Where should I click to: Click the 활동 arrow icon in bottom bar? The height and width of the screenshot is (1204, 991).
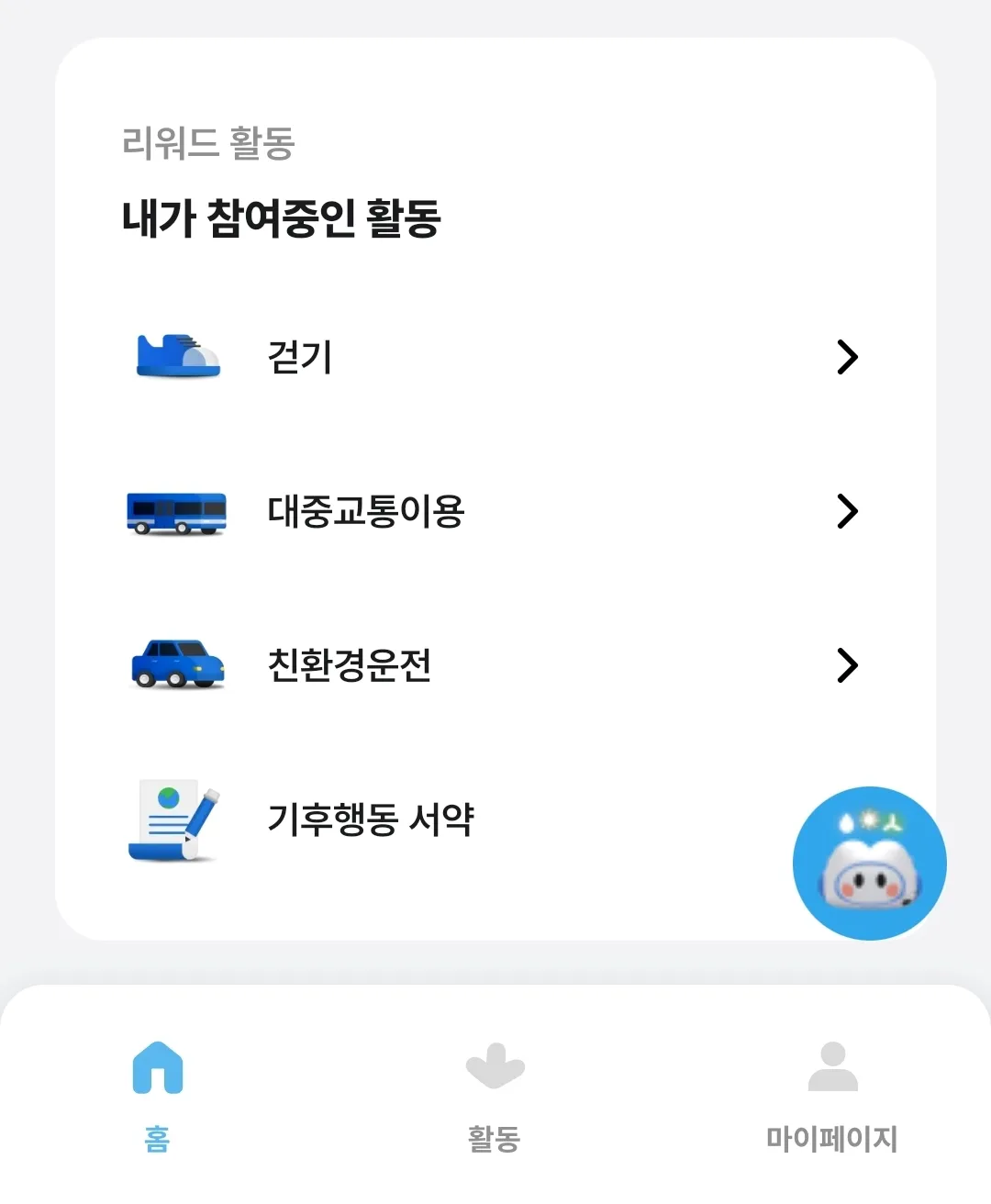[495, 1065]
